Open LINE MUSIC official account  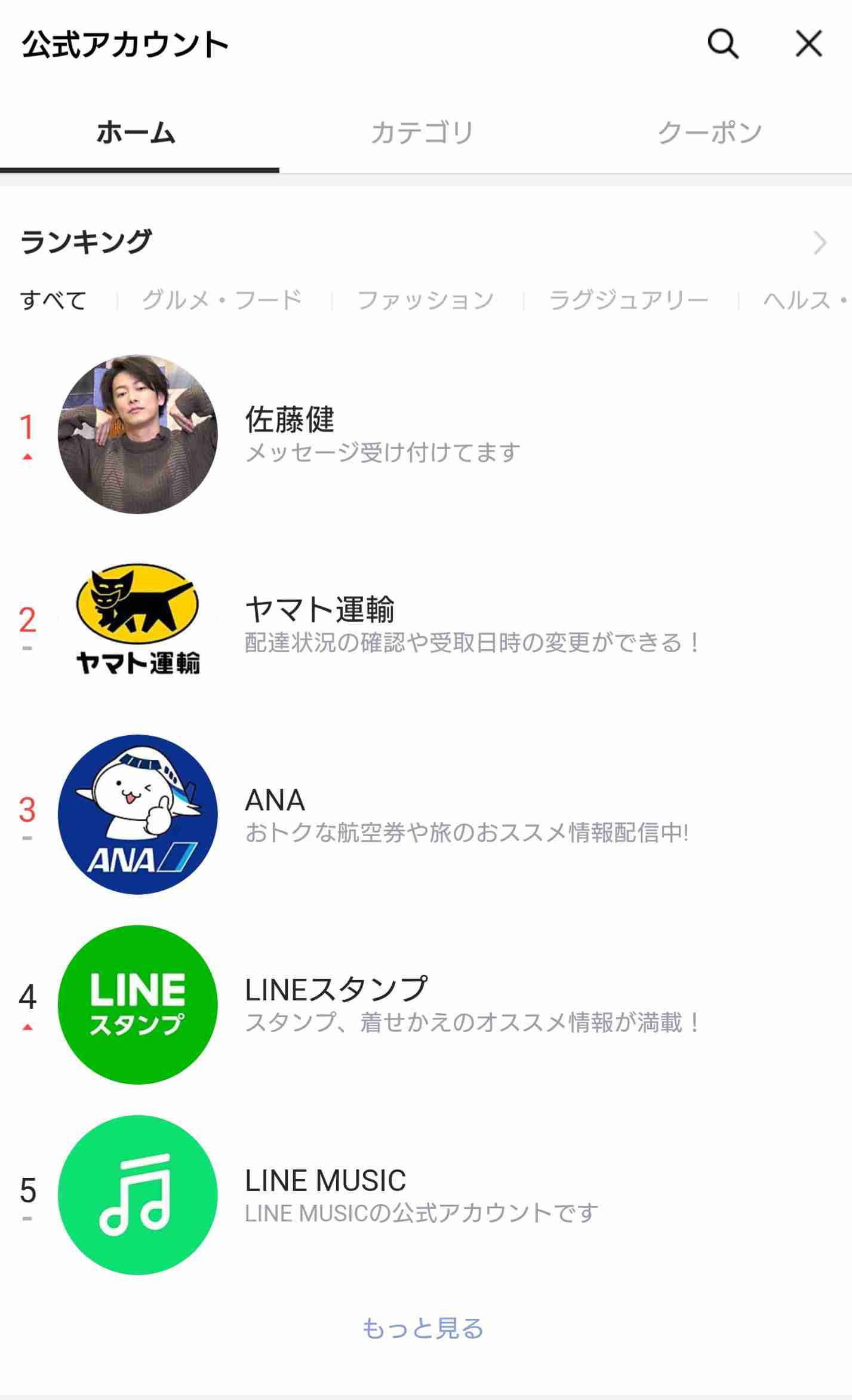pos(426,1195)
